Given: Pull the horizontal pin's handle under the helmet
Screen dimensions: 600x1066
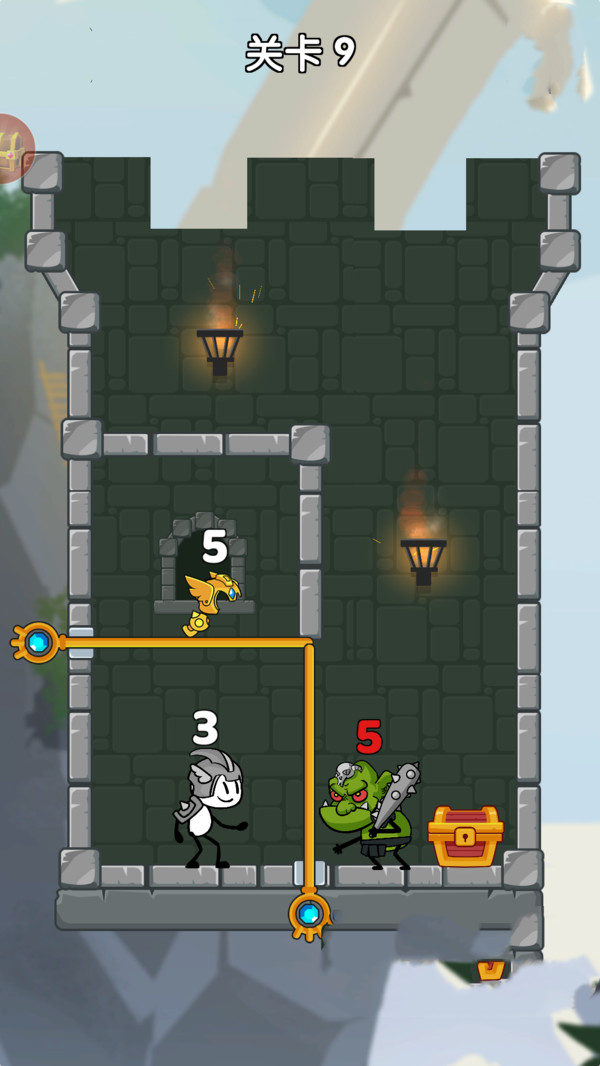Looking at the screenshot, I should click(37, 641).
